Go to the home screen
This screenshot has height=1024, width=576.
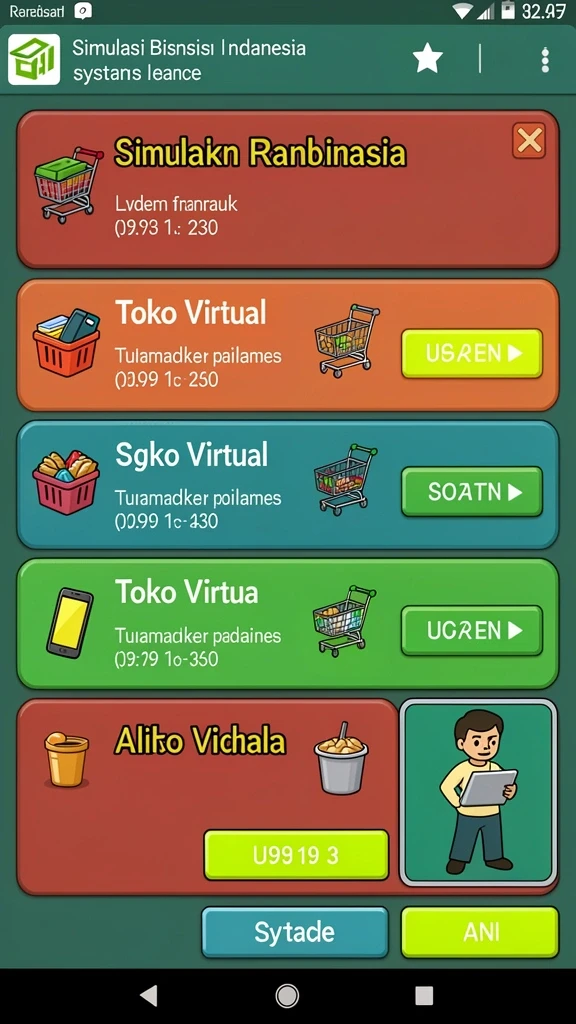(x=287, y=995)
